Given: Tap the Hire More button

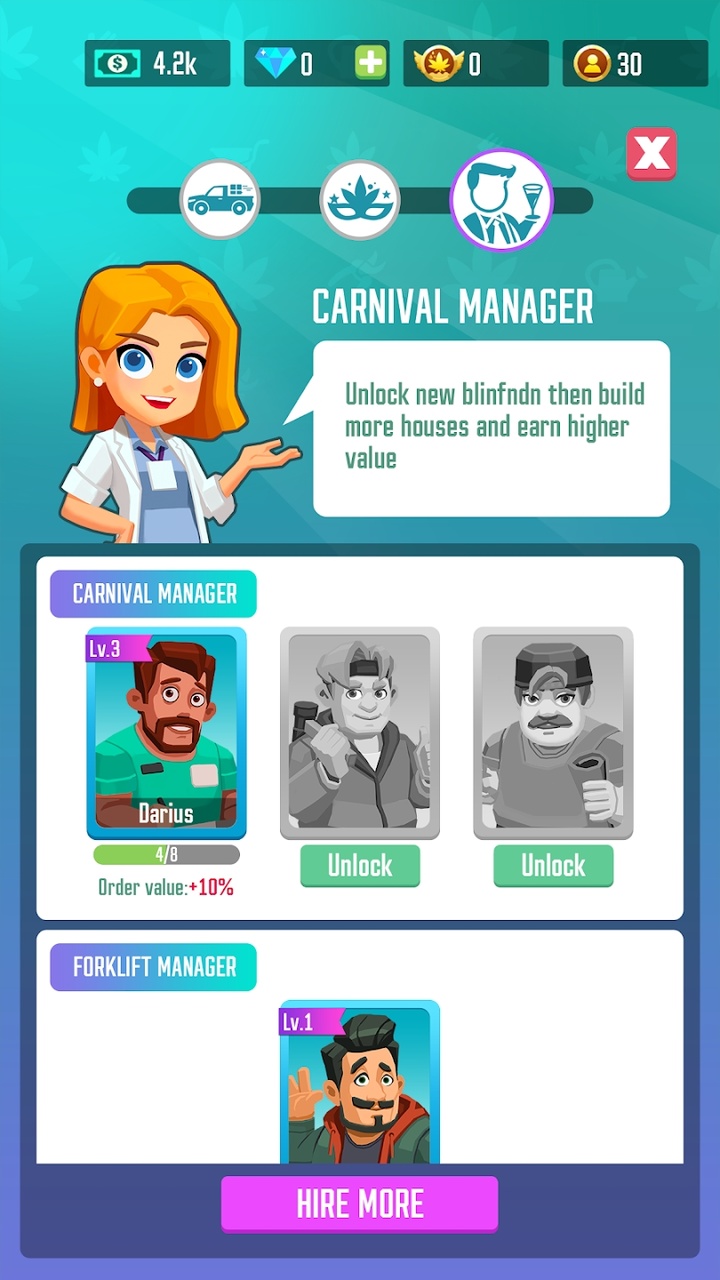Looking at the screenshot, I should point(359,1204).
